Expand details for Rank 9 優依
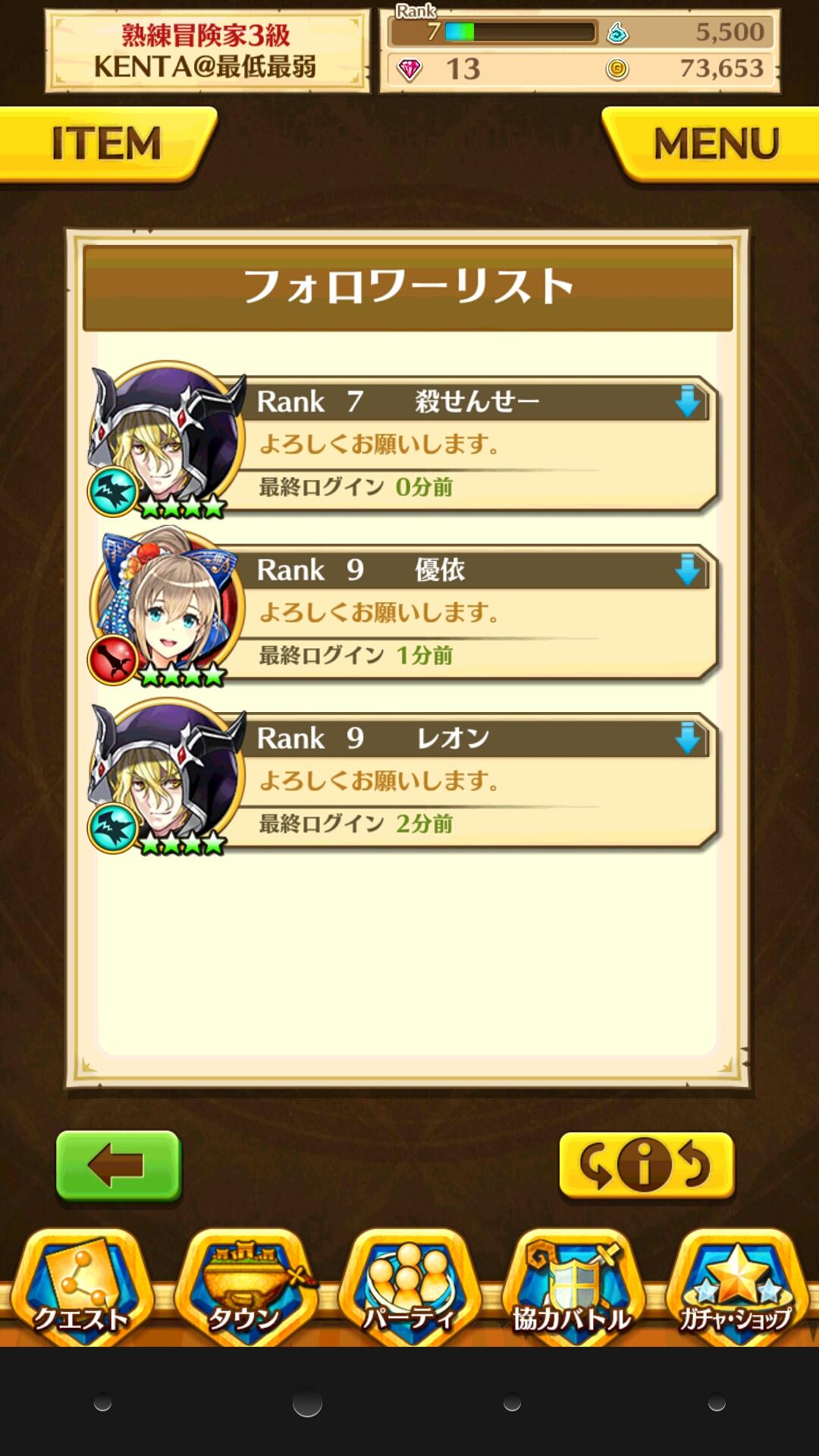 click(686, 570)
